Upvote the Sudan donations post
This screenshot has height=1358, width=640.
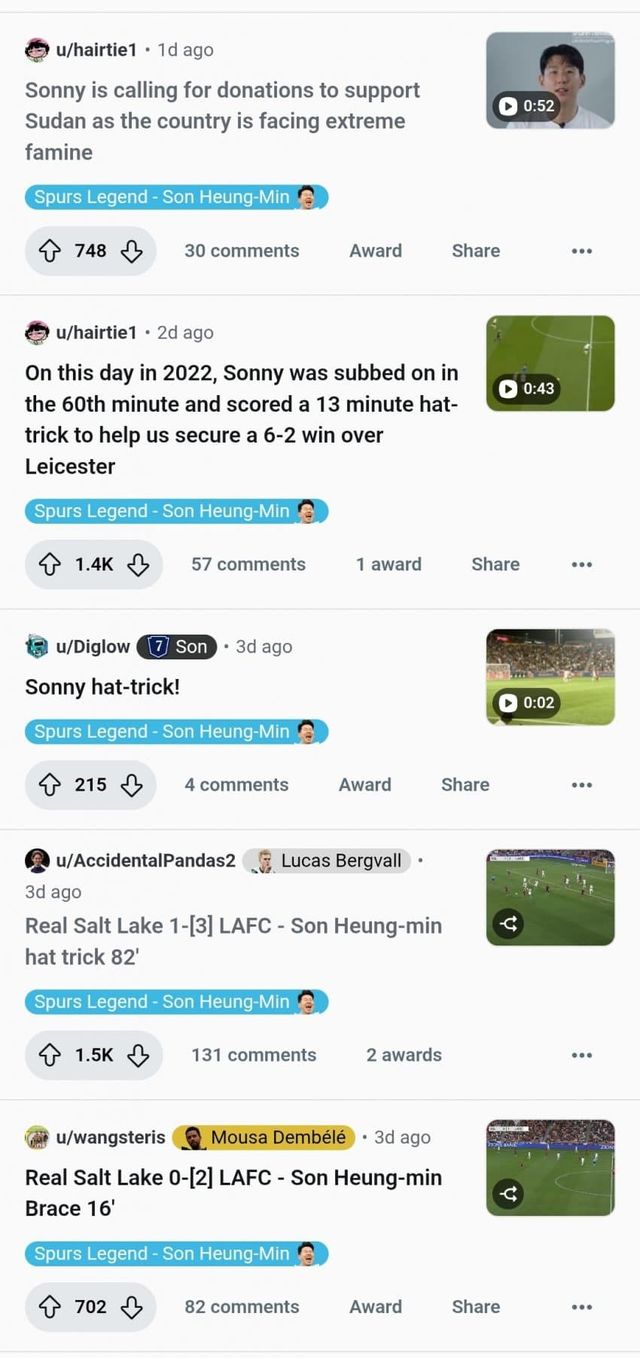(x=49, y=251)
